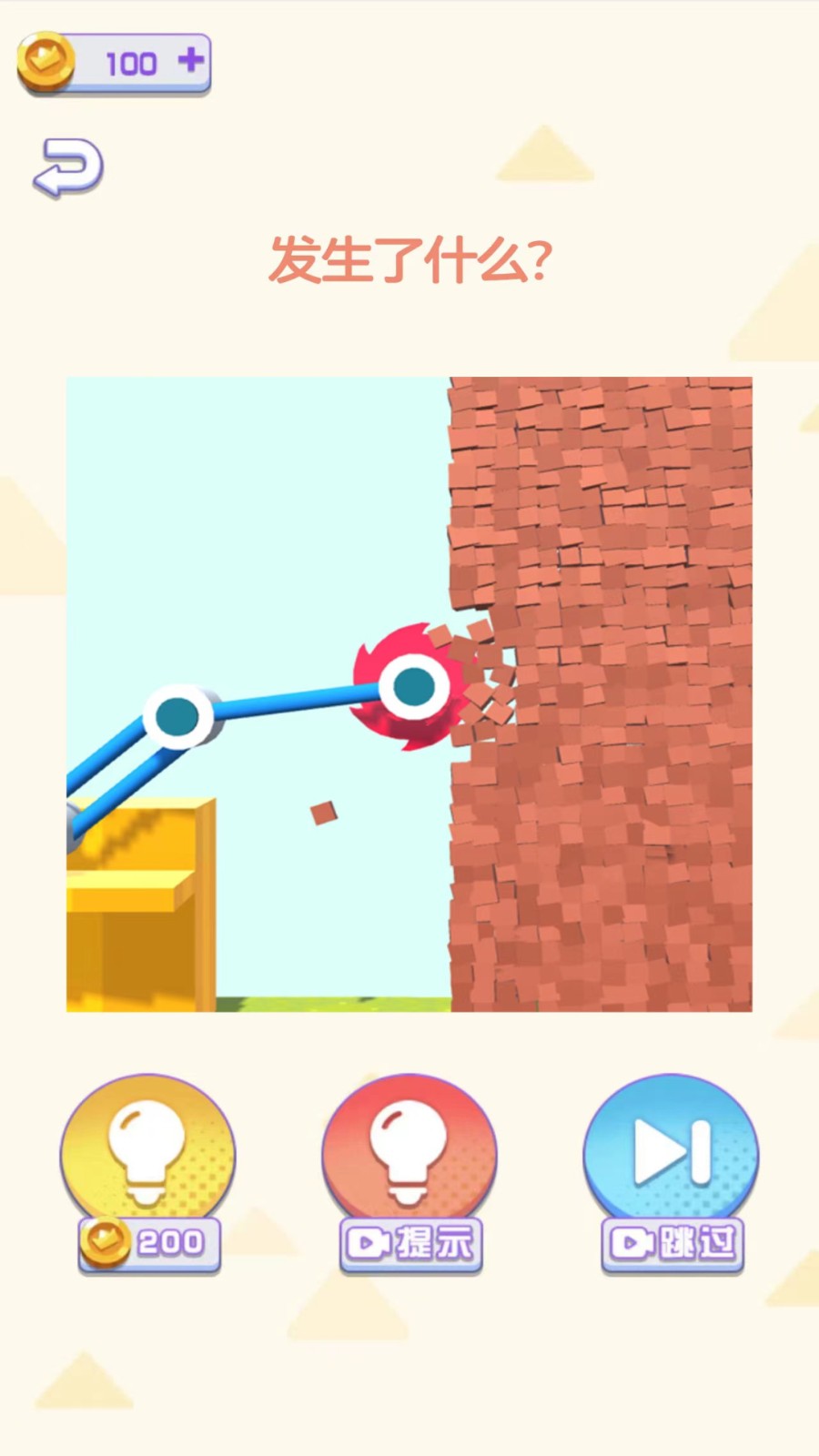This screenshot has width=819, height=1456.
Task: Skip the level with 跳过 button
Action: coord(672,1172)
